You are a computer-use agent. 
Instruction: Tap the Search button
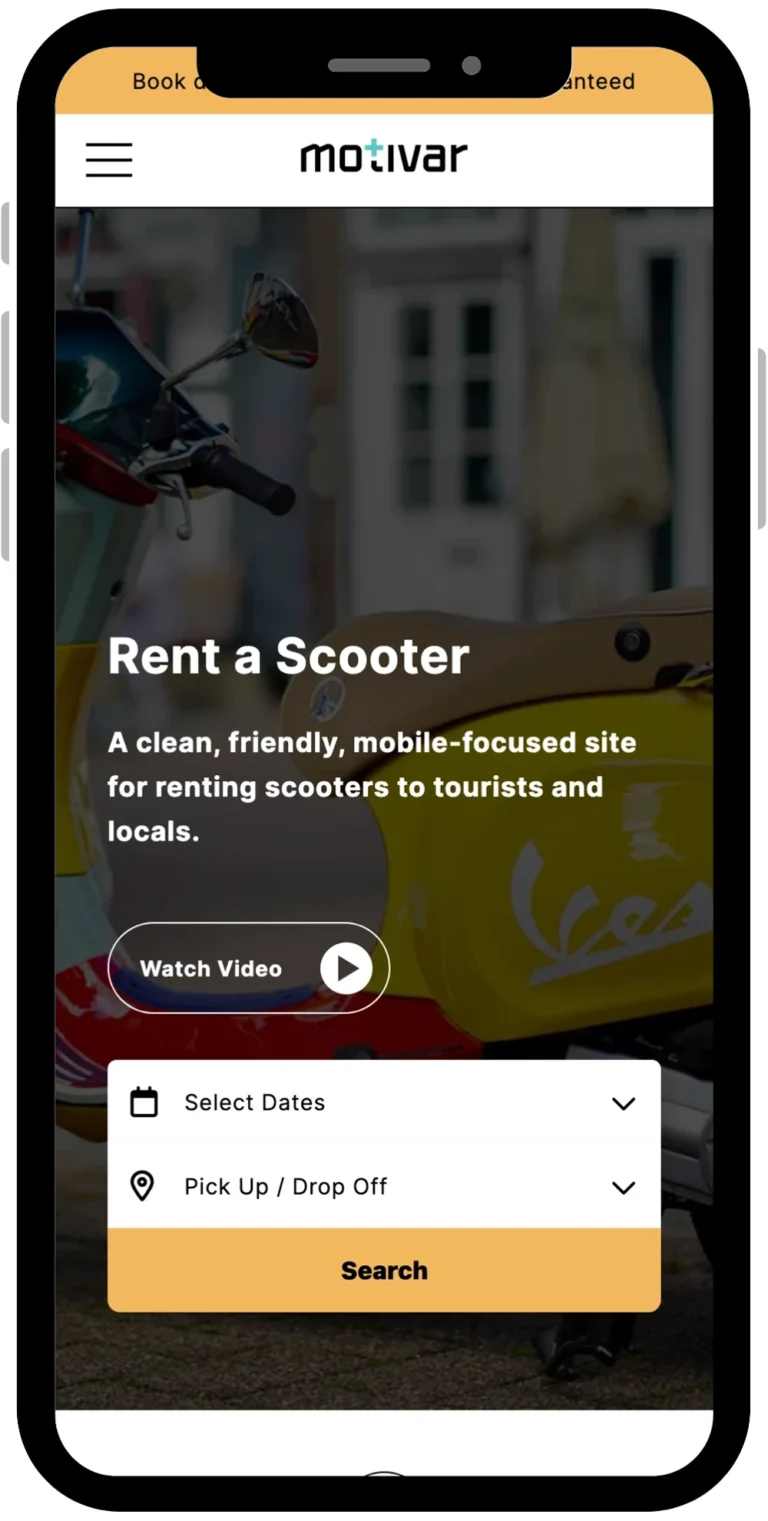383,1270
